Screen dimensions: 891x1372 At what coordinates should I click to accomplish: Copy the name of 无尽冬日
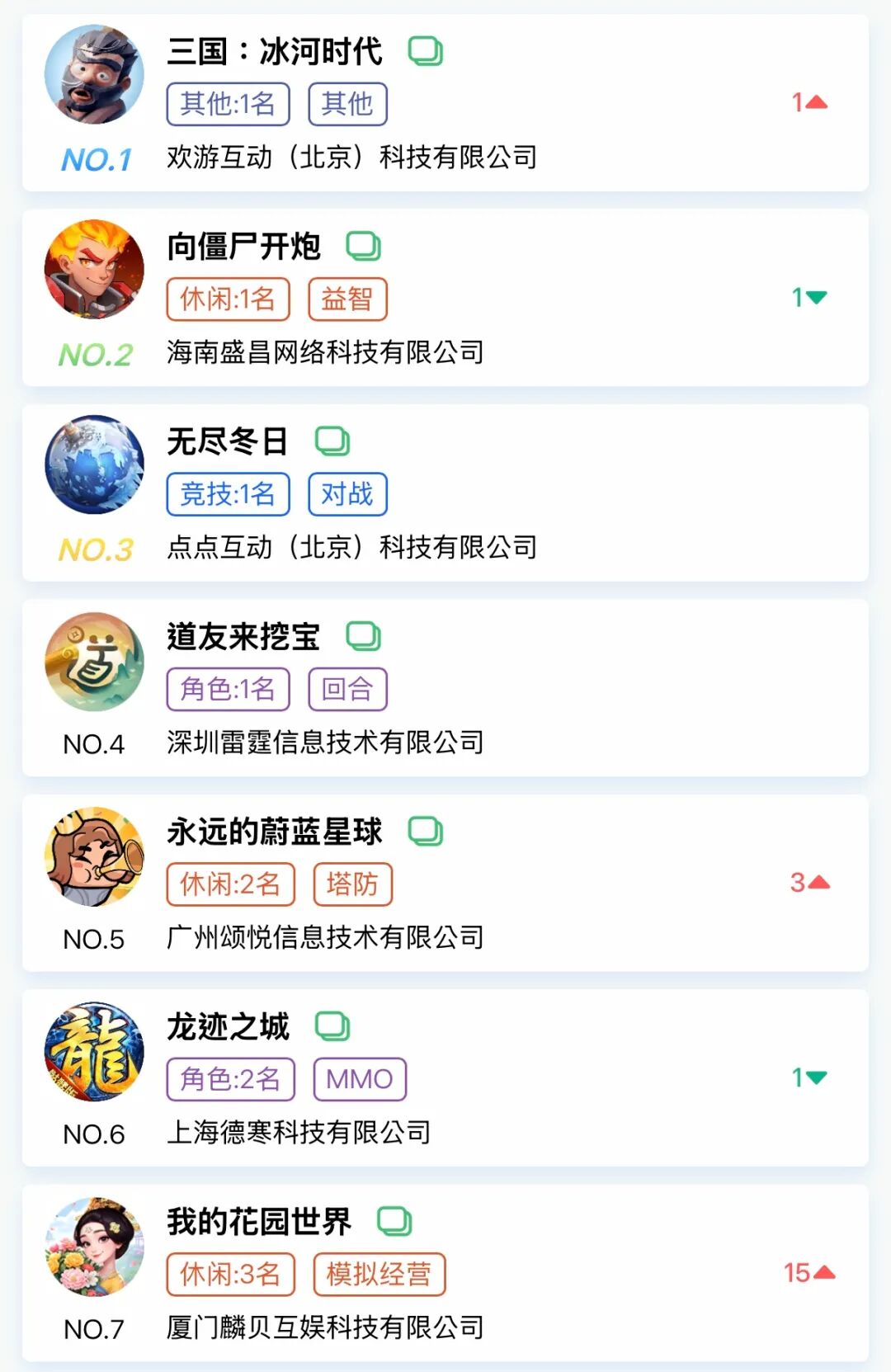(x=332, y=441)
